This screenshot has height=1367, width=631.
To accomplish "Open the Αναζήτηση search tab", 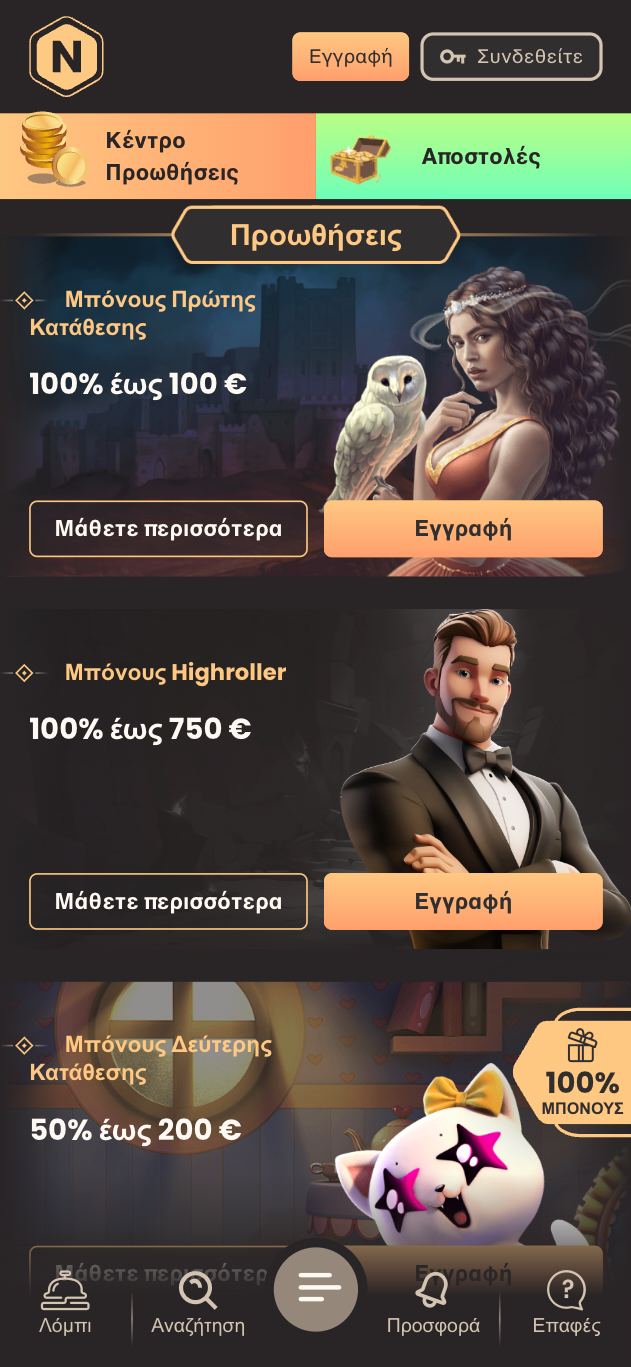I will (198, 1304).
